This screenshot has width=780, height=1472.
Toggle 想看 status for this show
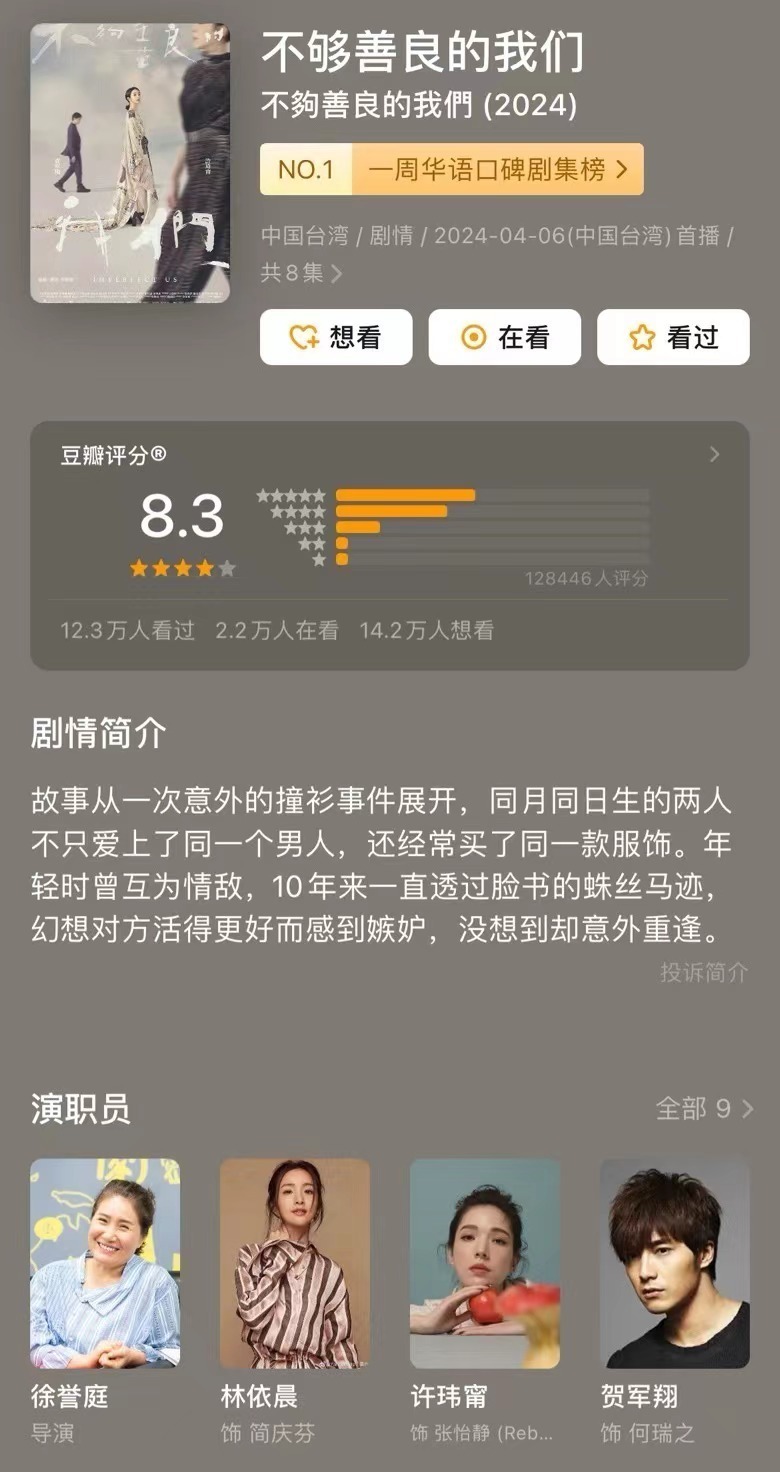tap(336, 338)
